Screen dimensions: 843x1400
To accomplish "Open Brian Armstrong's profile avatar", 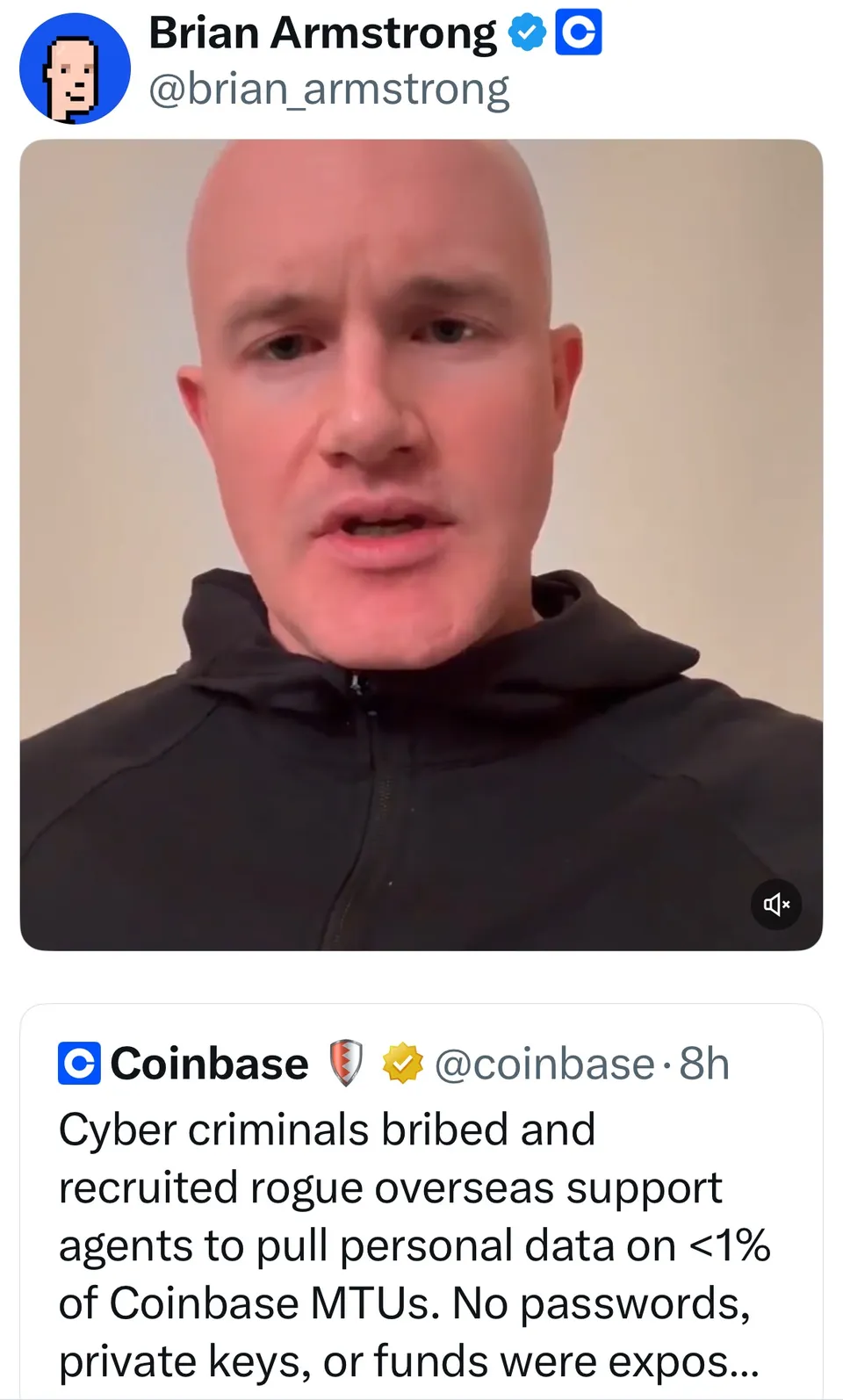I will tap(75, 69).
